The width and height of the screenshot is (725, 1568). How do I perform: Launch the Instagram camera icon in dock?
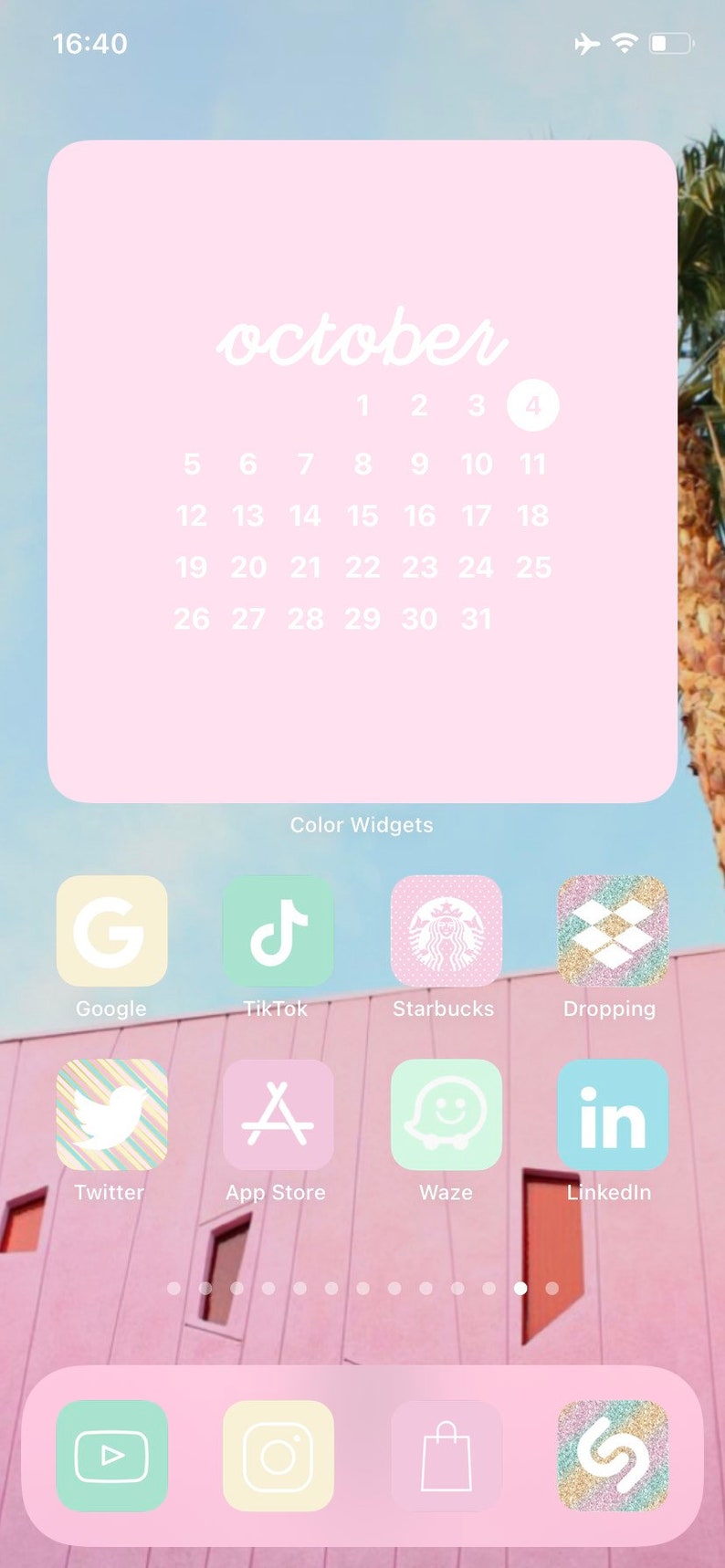[x=278, y=1456]
